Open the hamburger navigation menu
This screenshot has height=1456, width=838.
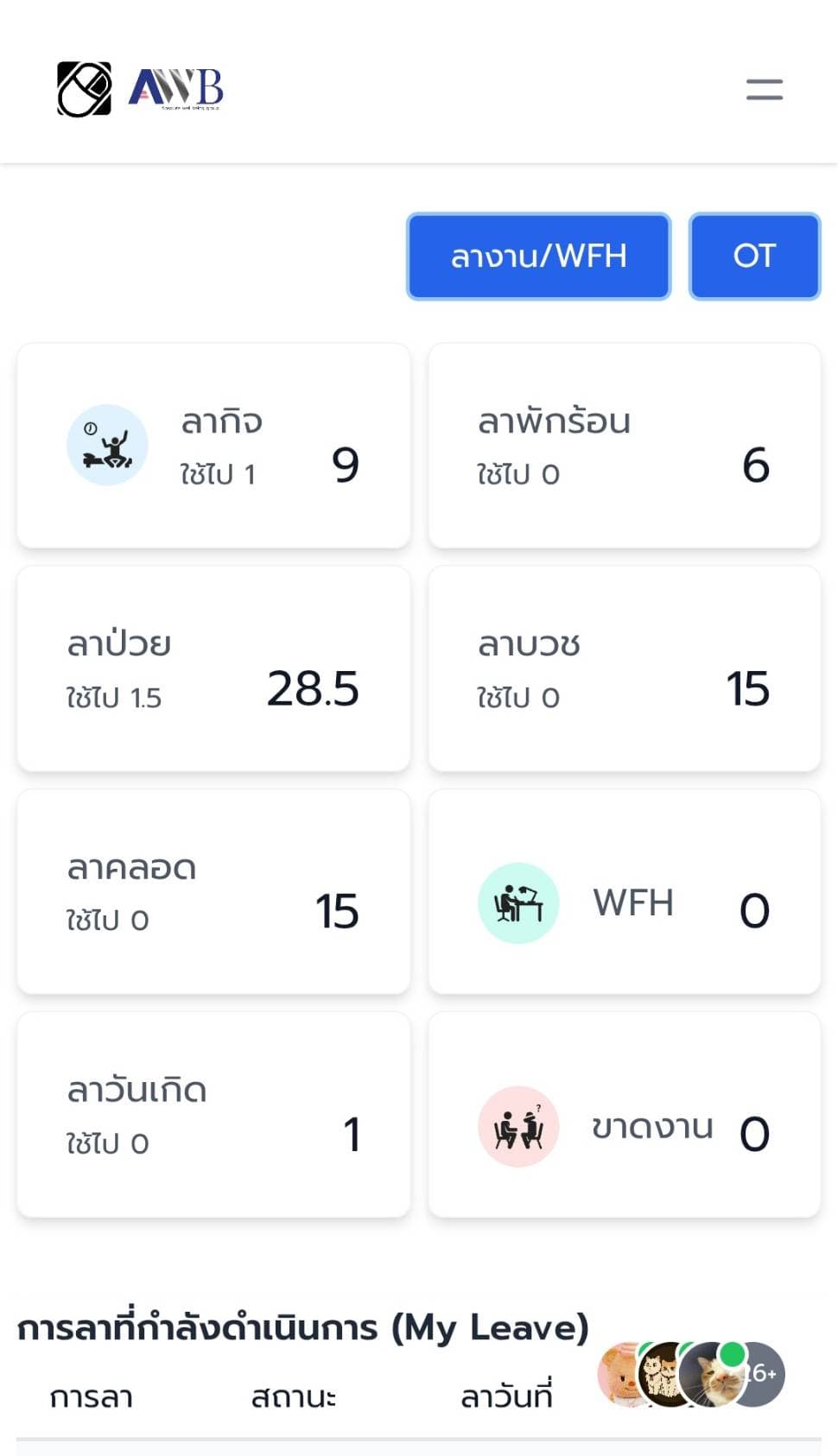[765, 89]
